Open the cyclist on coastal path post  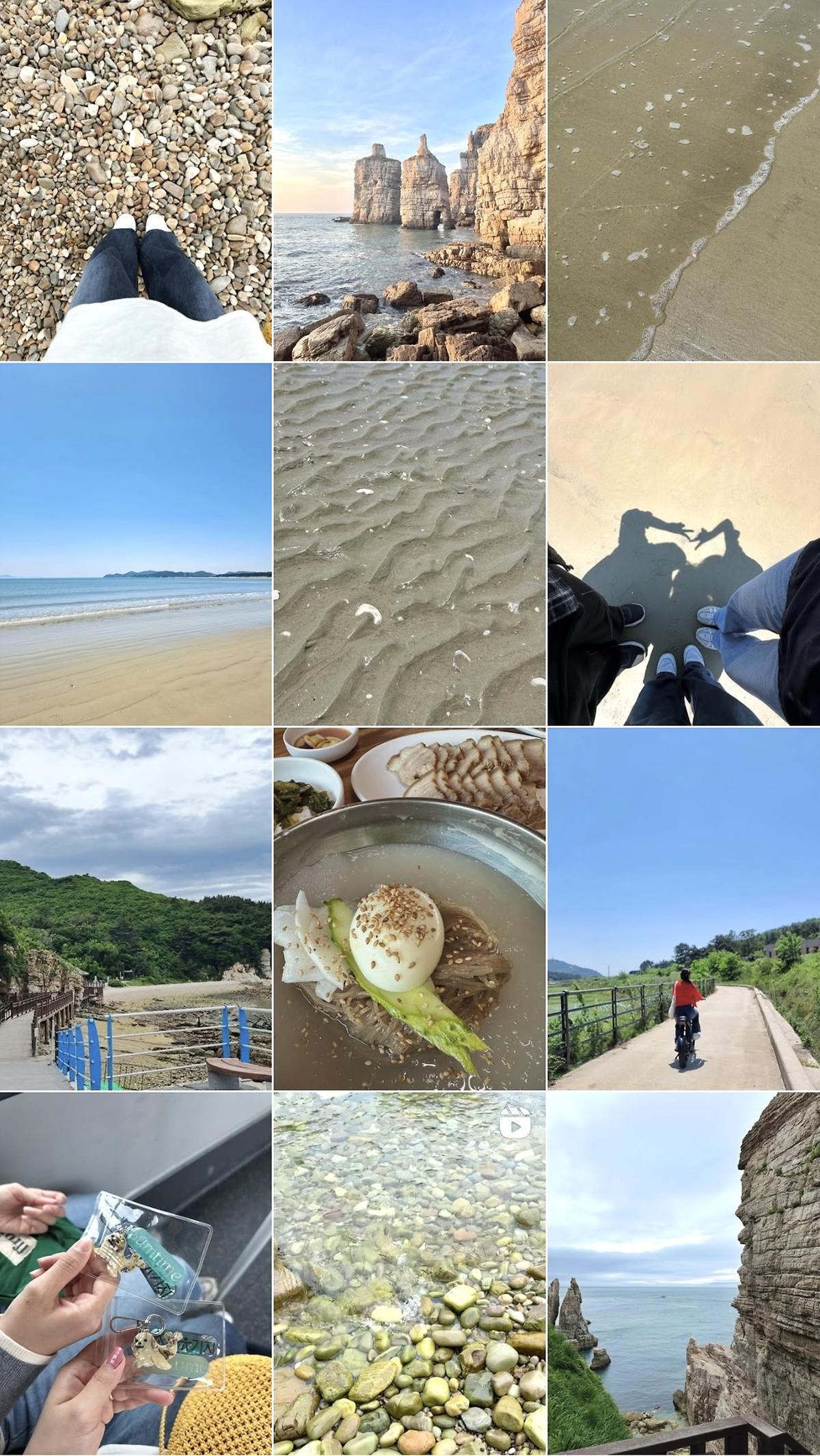[x=683, y=908]
